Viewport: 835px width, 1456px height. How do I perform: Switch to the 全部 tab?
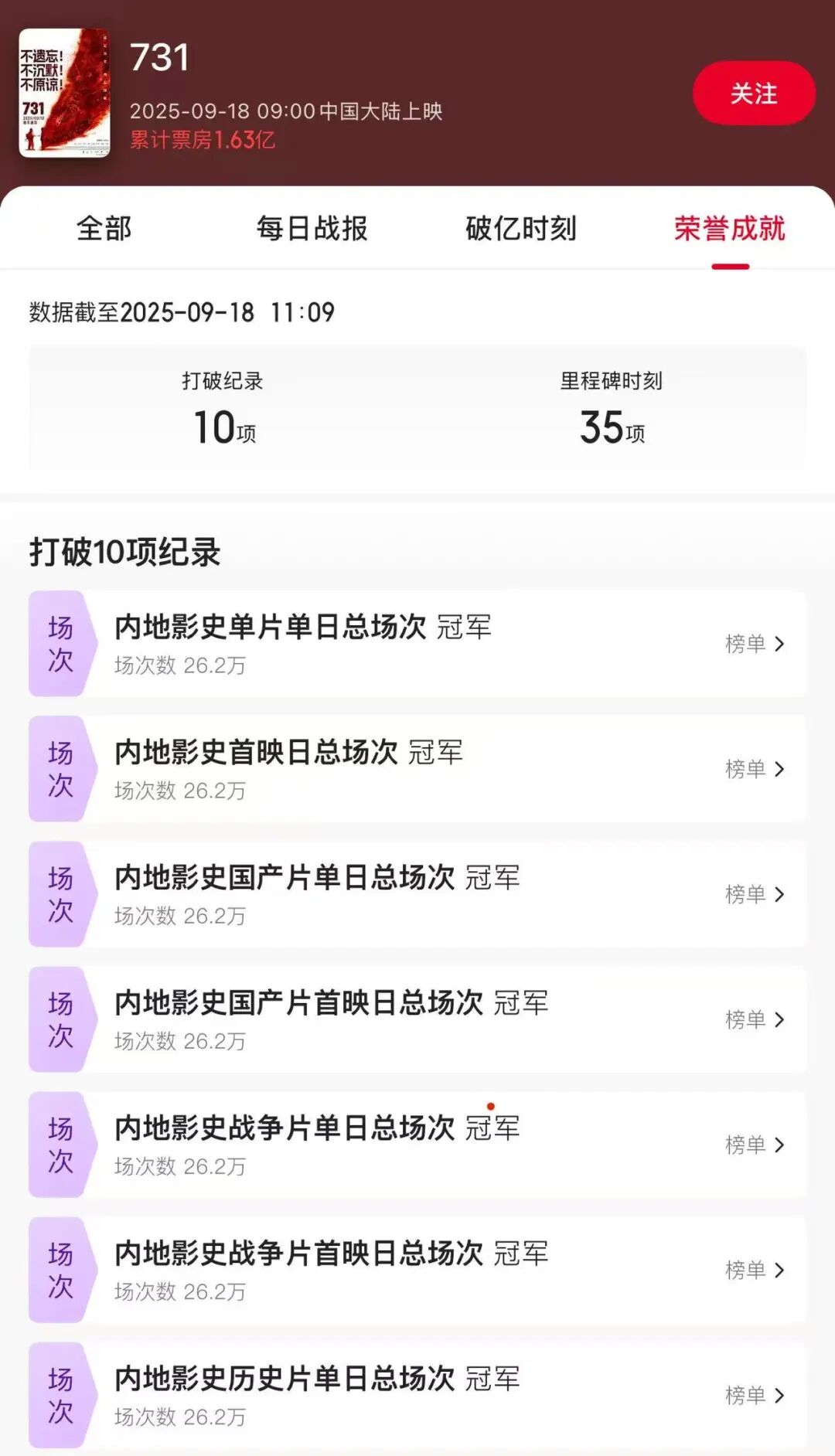(104, 229)
